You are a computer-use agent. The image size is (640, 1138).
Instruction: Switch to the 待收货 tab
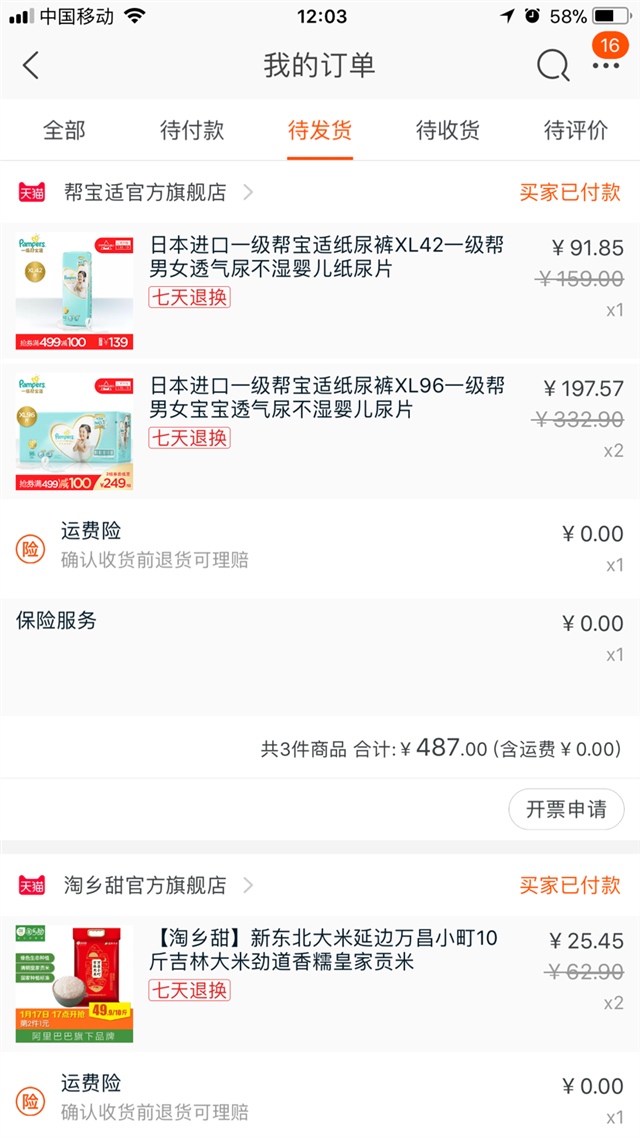(448, 130)
